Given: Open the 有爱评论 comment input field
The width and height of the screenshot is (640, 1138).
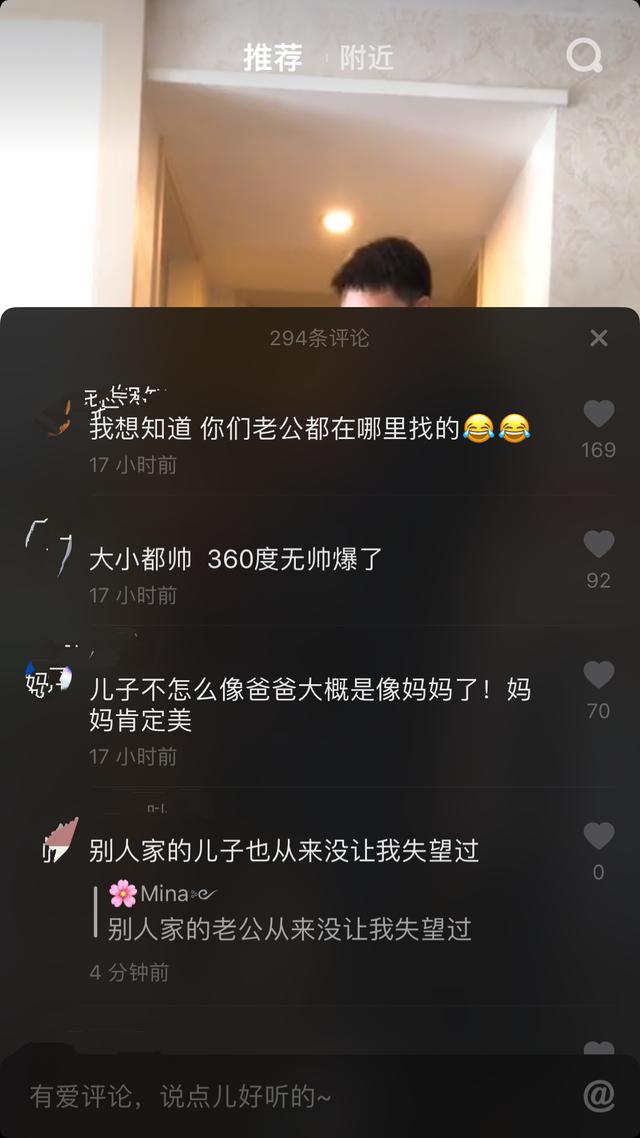Looking at the screenshot, I should (x=290, y=1097).
